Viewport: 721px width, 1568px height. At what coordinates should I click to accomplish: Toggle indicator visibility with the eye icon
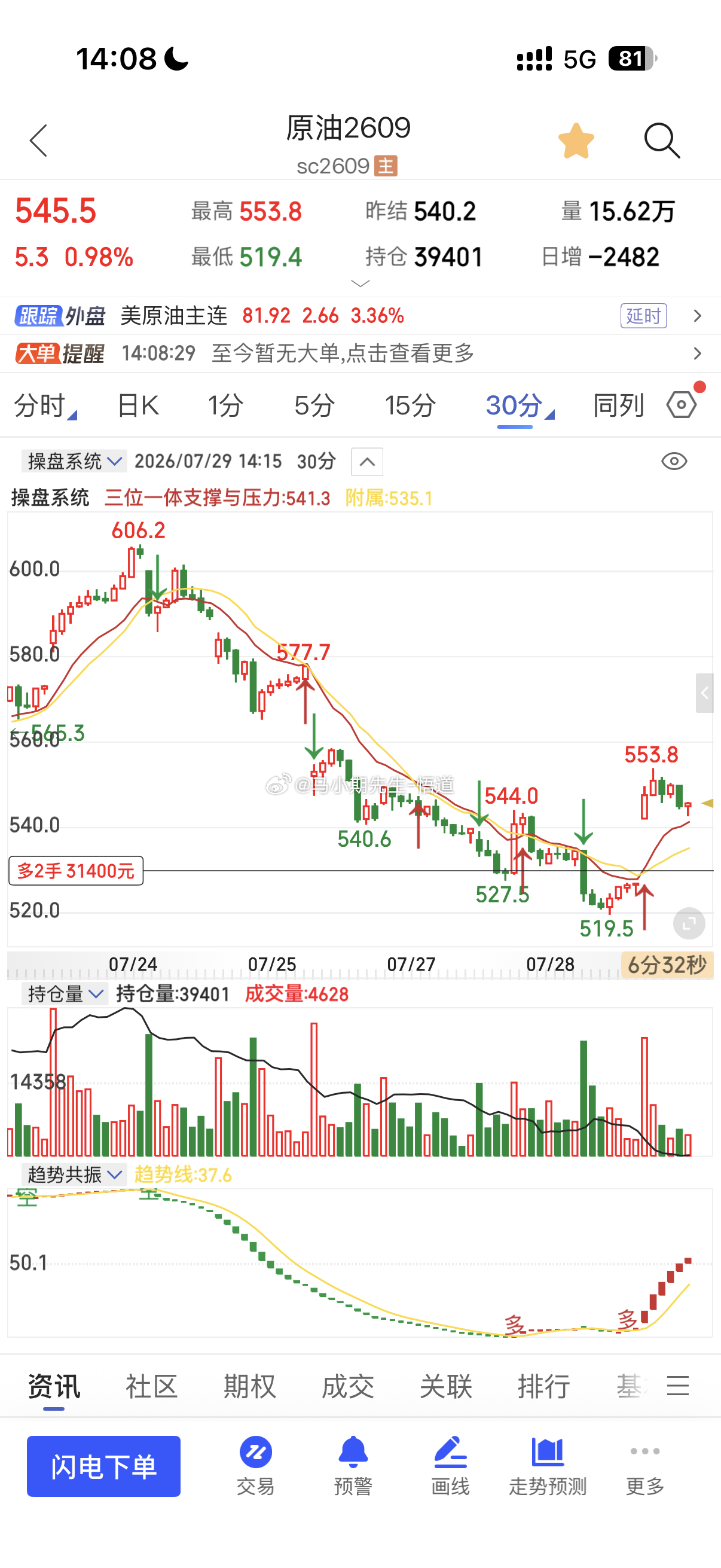(674, 462)
